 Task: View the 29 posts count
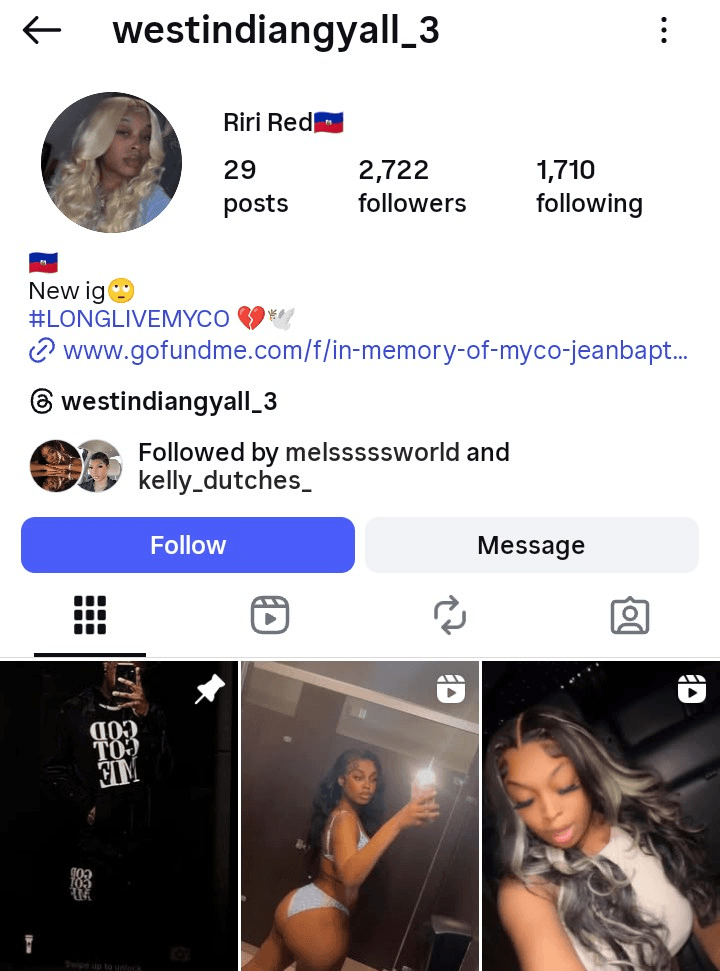pyautogui.click(x=255, y=185)
